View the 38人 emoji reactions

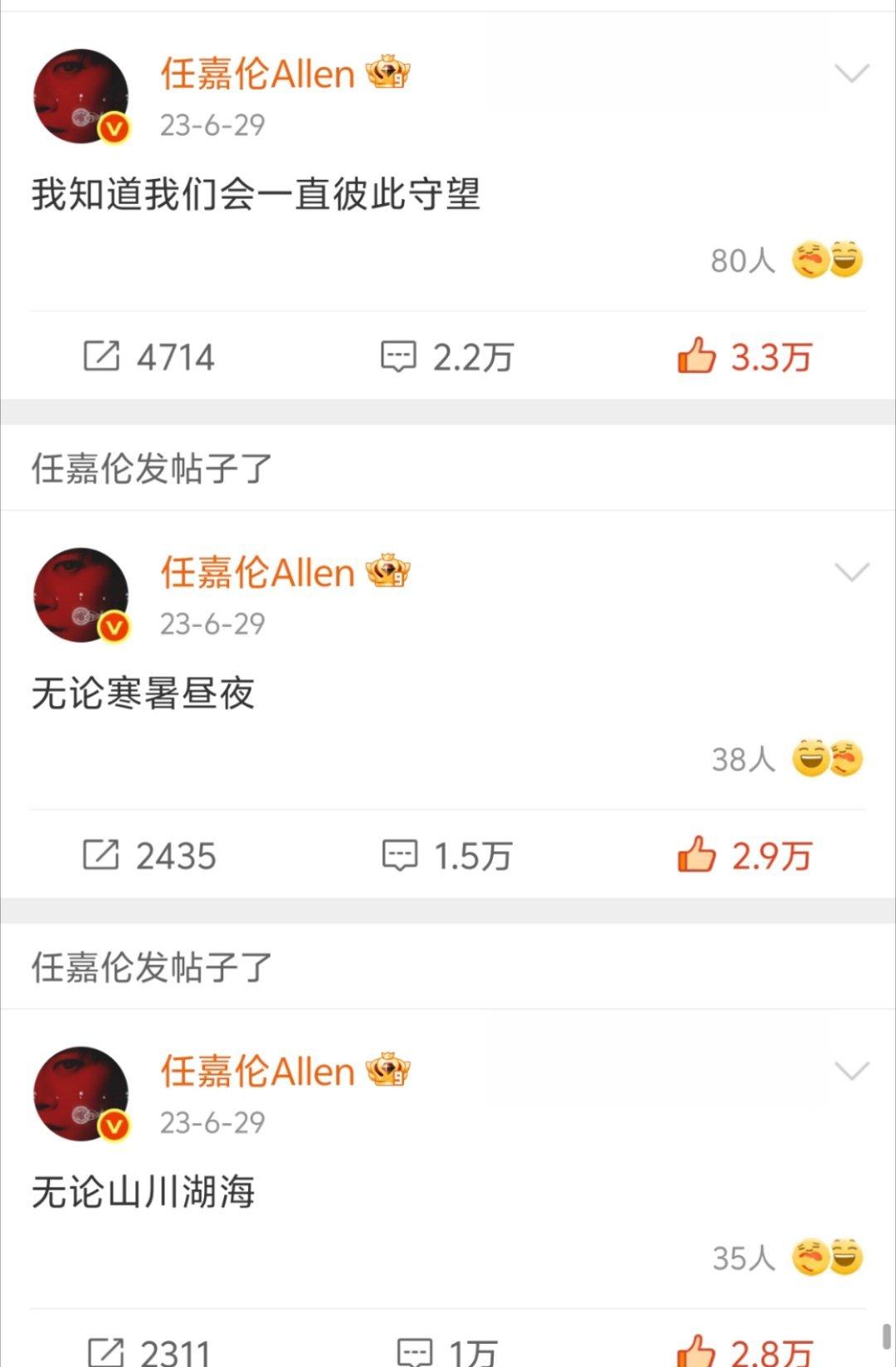[786, 759]
